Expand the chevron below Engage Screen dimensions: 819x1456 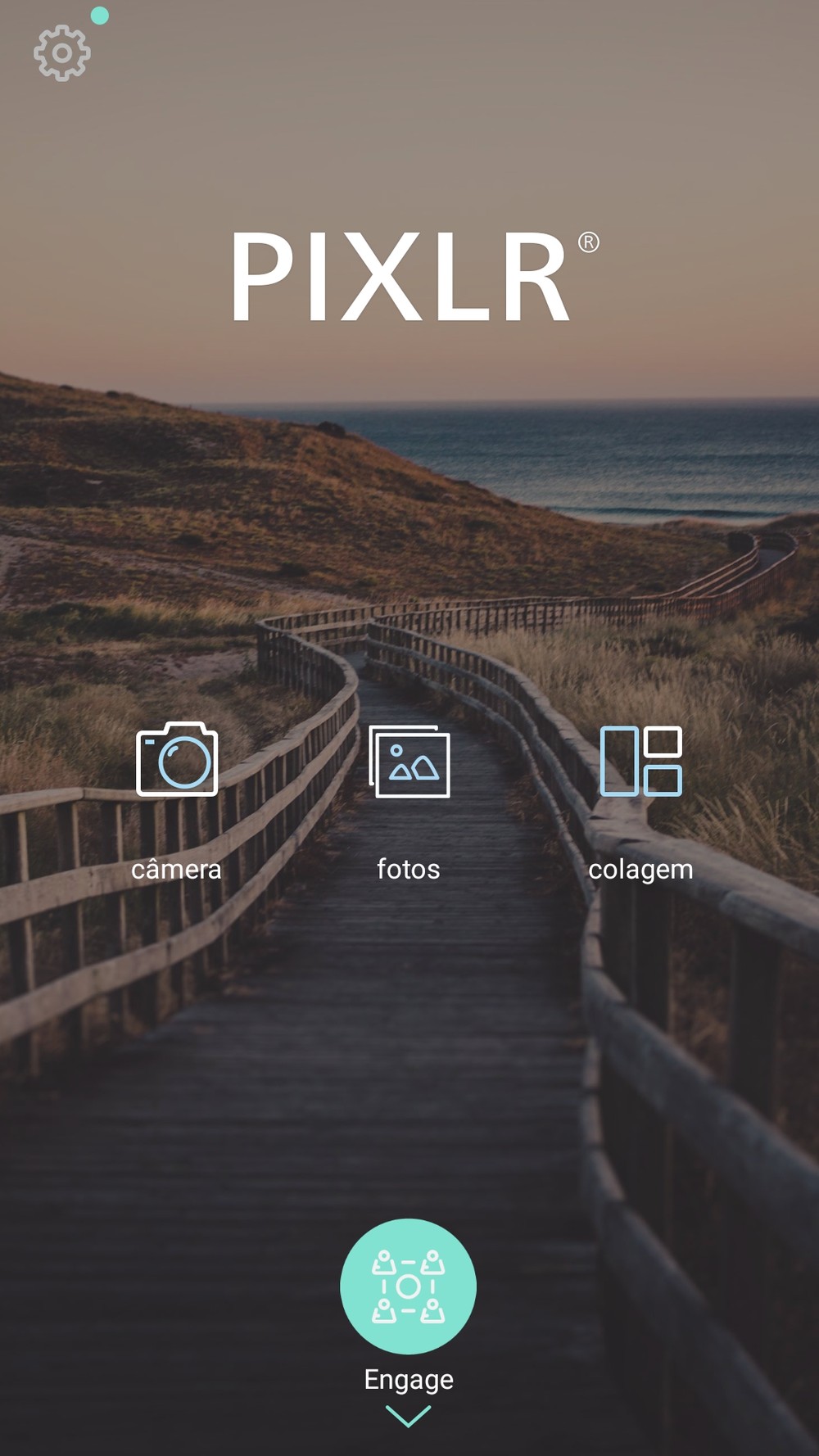[x=408, y=1416]
